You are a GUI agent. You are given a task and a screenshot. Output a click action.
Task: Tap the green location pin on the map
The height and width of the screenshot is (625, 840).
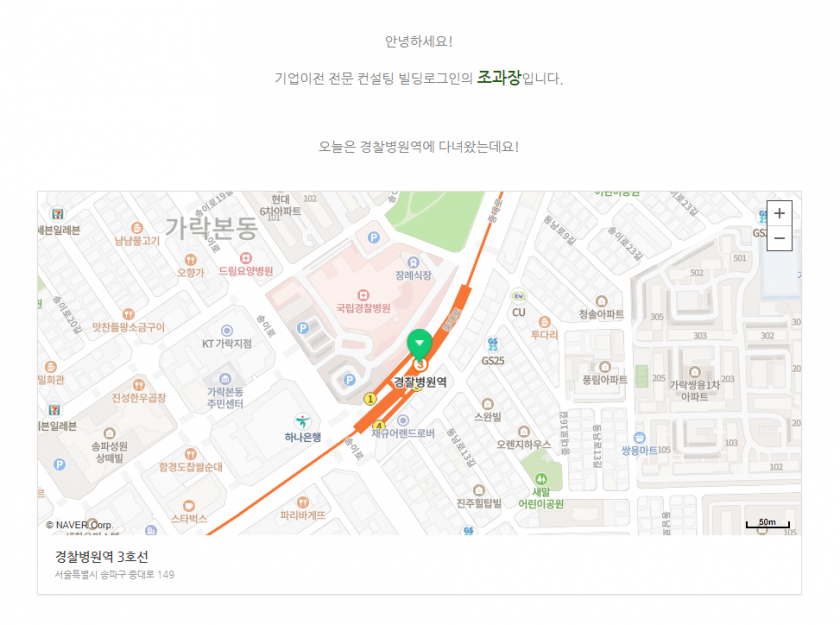[x=420, y=344]
